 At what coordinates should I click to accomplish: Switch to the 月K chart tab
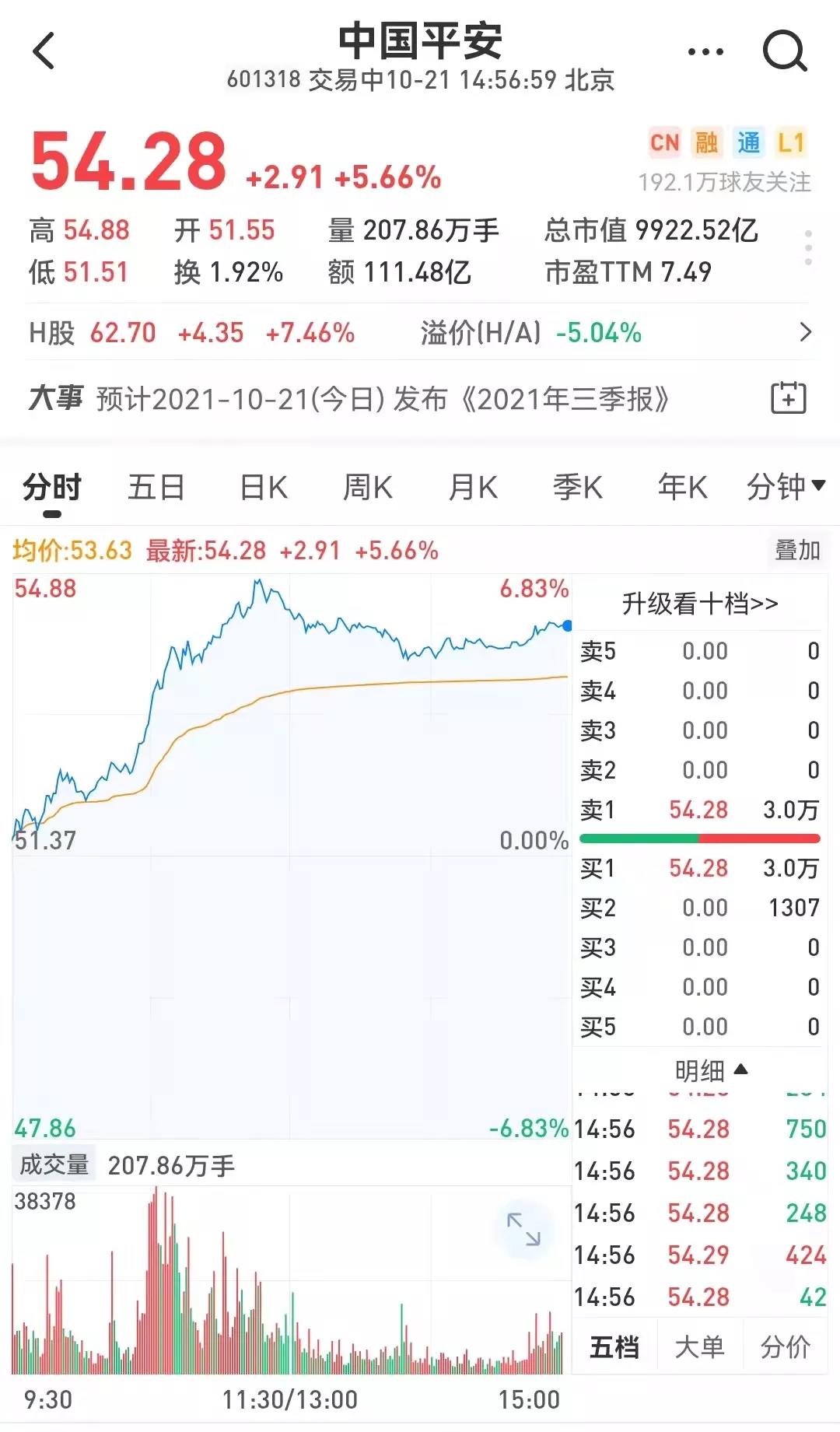pos(473,488)
